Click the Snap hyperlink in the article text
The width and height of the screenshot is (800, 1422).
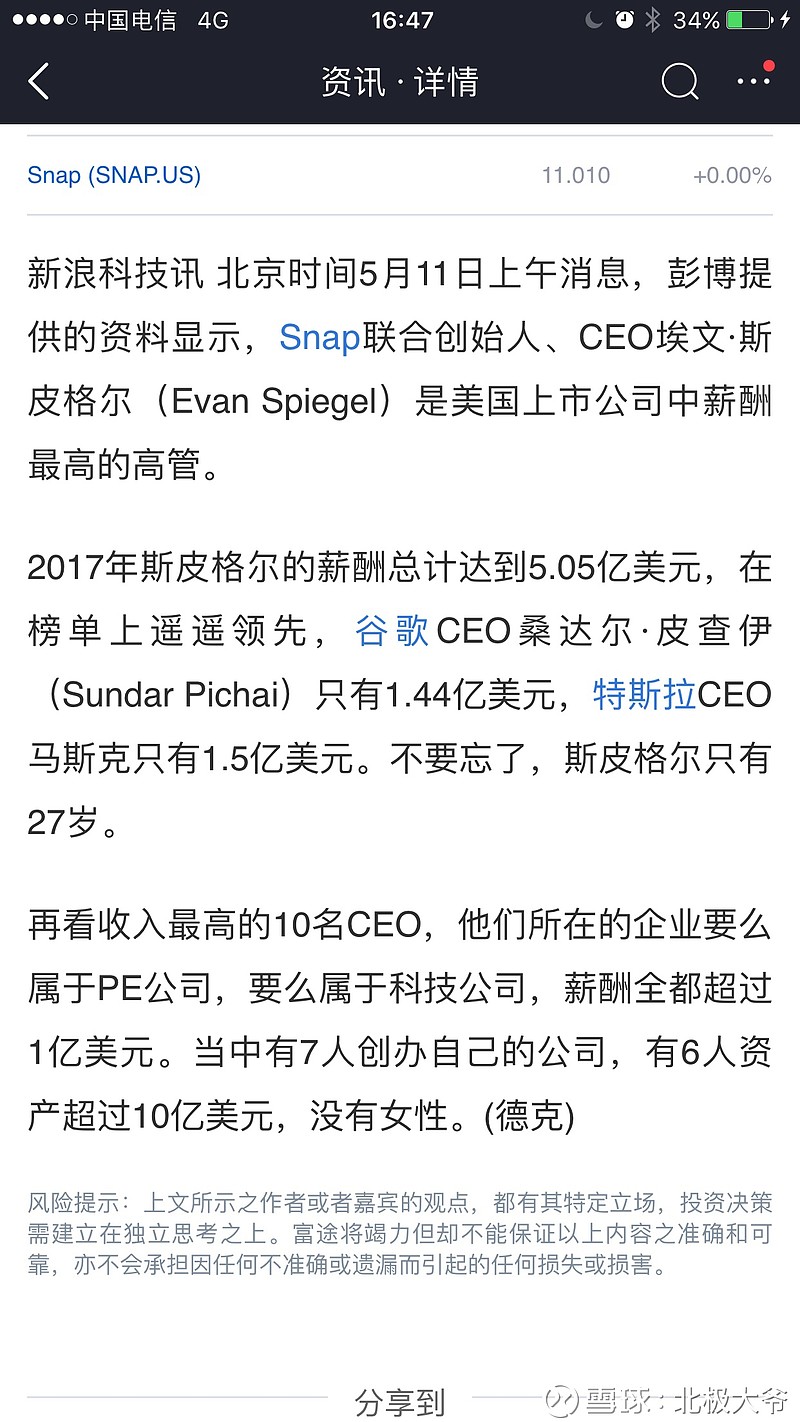point(319,340)
